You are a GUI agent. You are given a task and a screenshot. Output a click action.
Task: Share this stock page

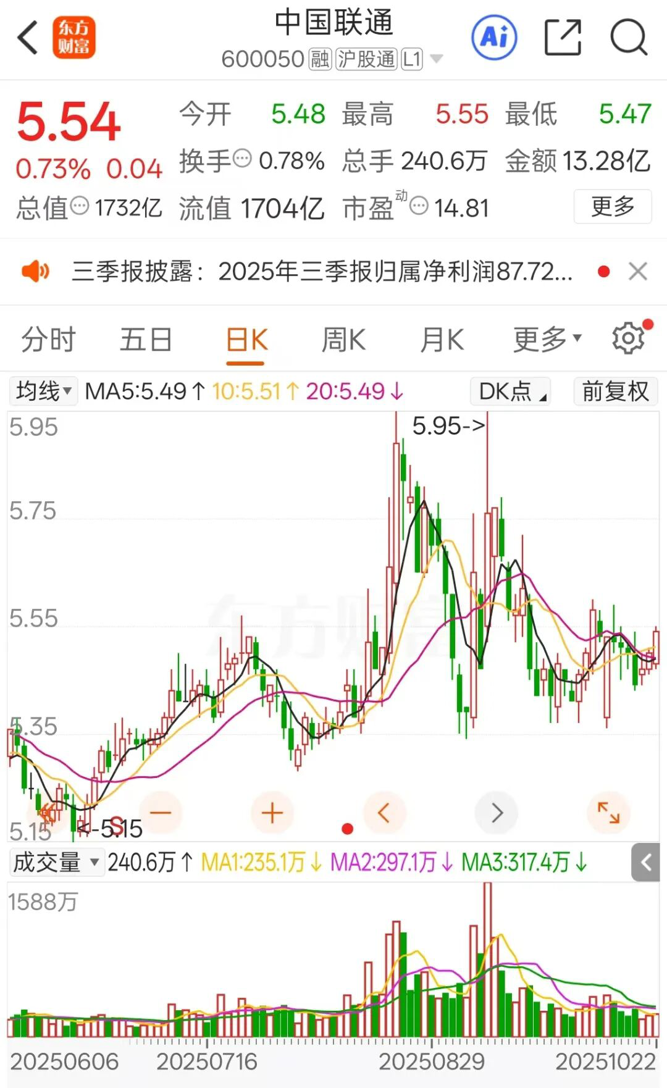[x=563, y=38]
